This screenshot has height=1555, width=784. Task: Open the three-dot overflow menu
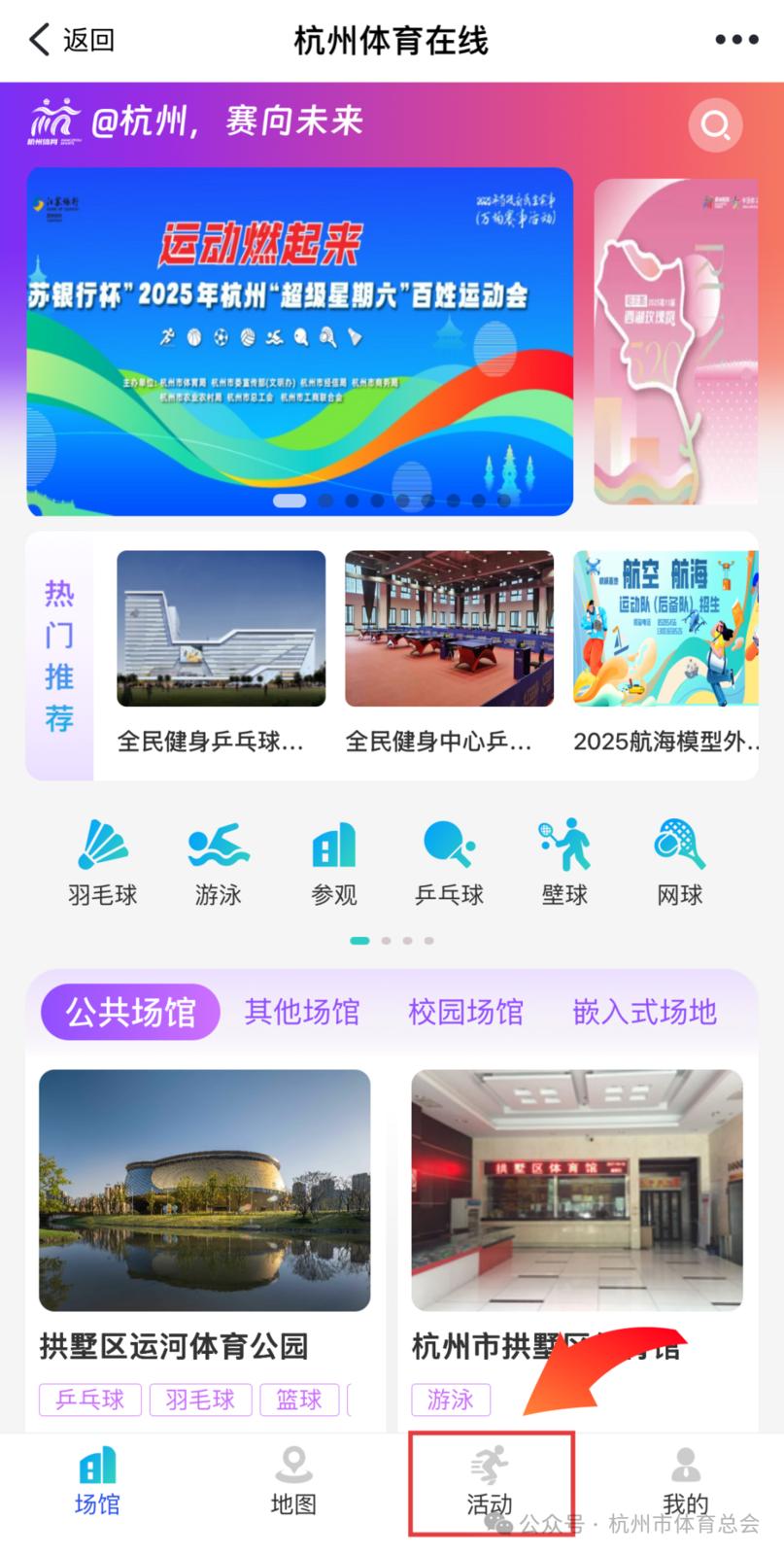click(x=736, y=40)
